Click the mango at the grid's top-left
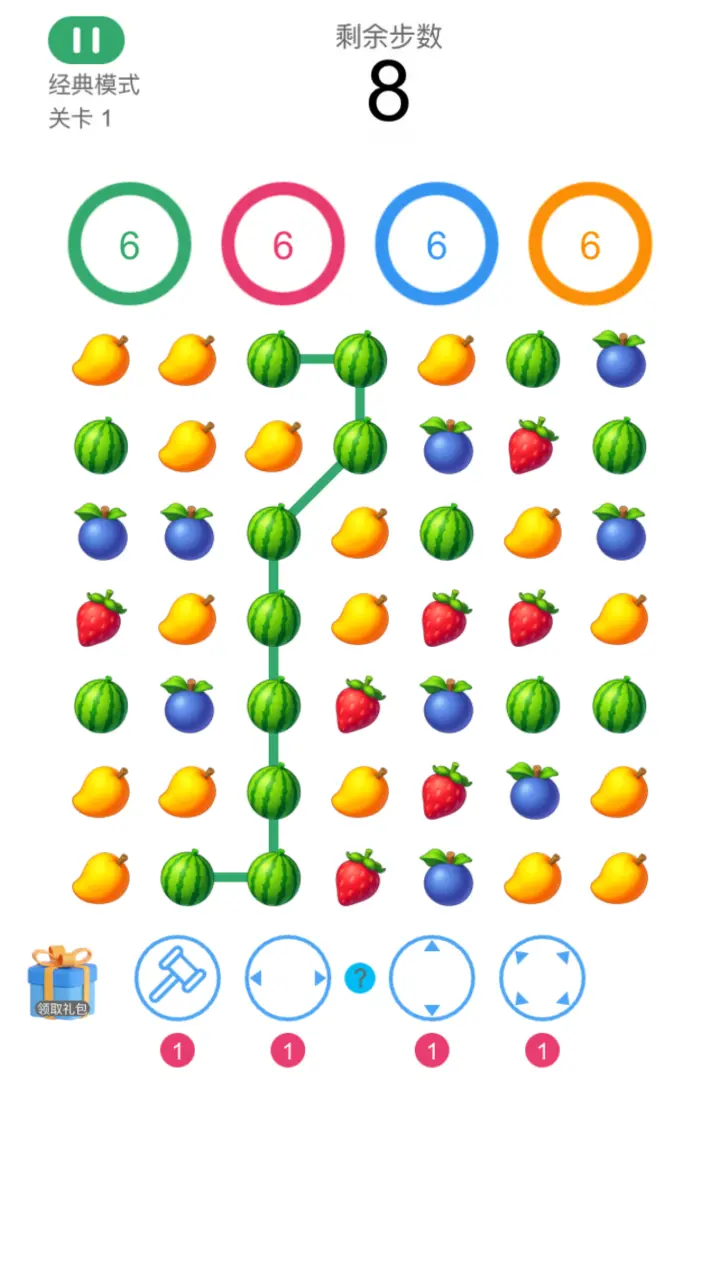Image resolution: width=720 pixels, height=1280 pixels. 100,360
